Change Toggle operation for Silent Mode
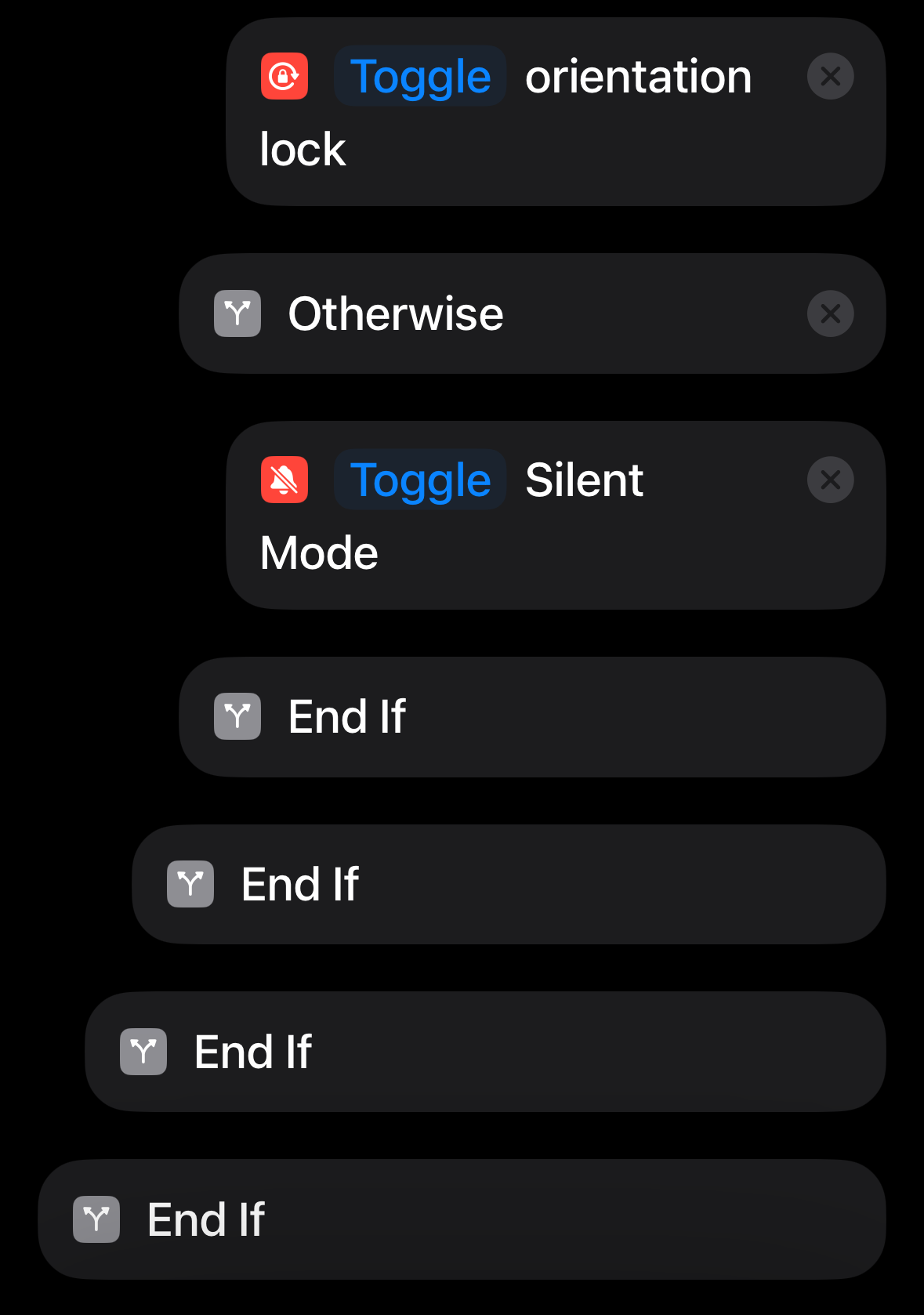 tap(420, 480)
